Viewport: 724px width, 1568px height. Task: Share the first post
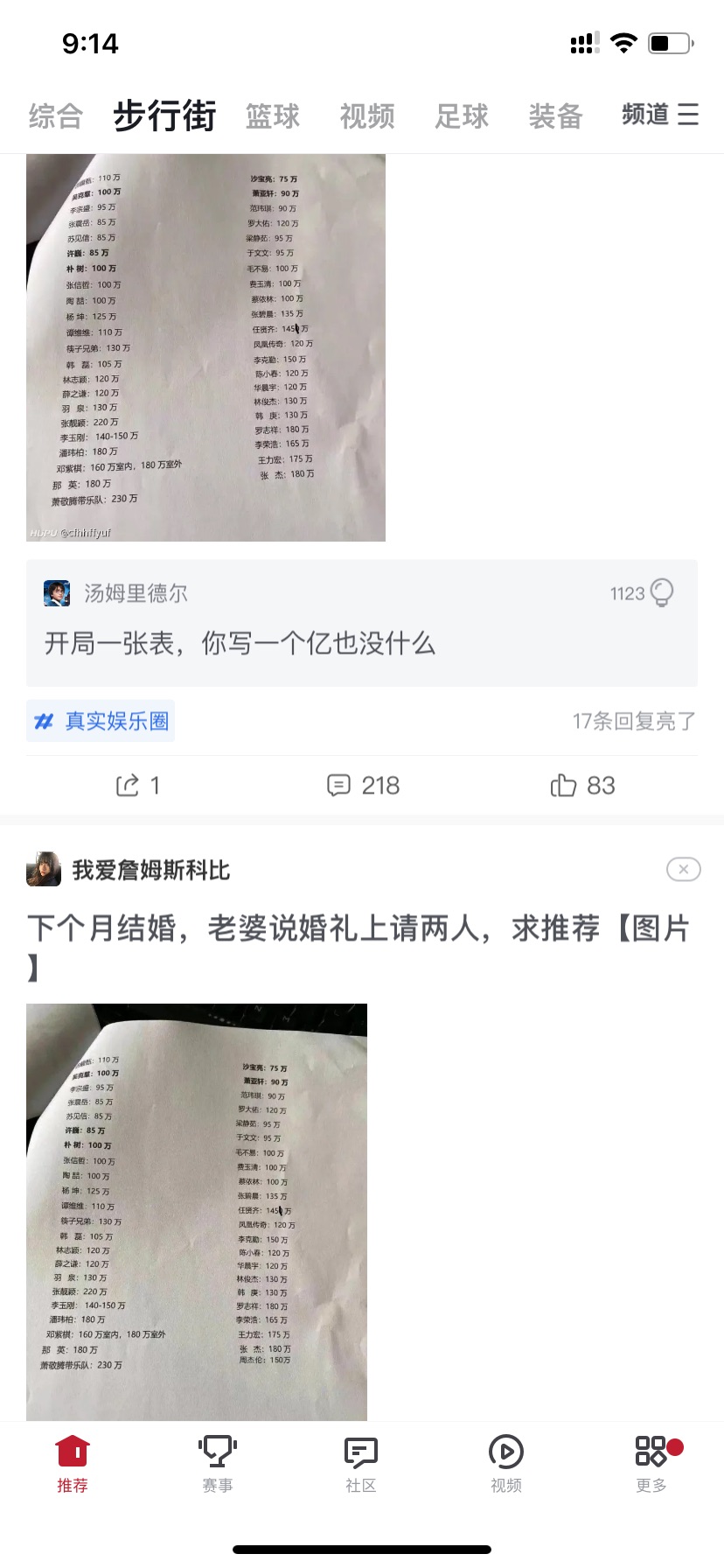tap(138, 786)
